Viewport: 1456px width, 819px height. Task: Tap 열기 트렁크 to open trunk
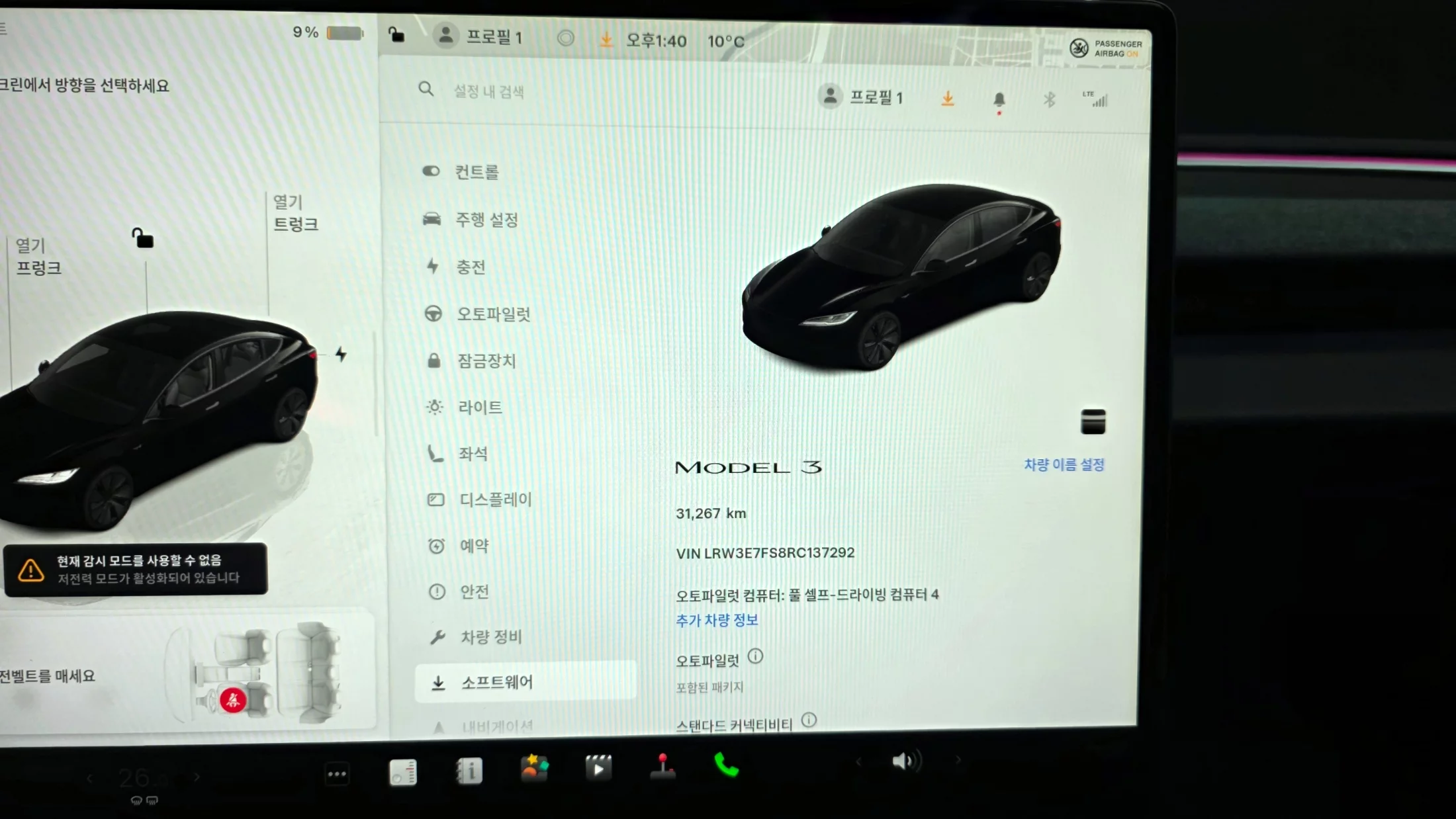295,213
